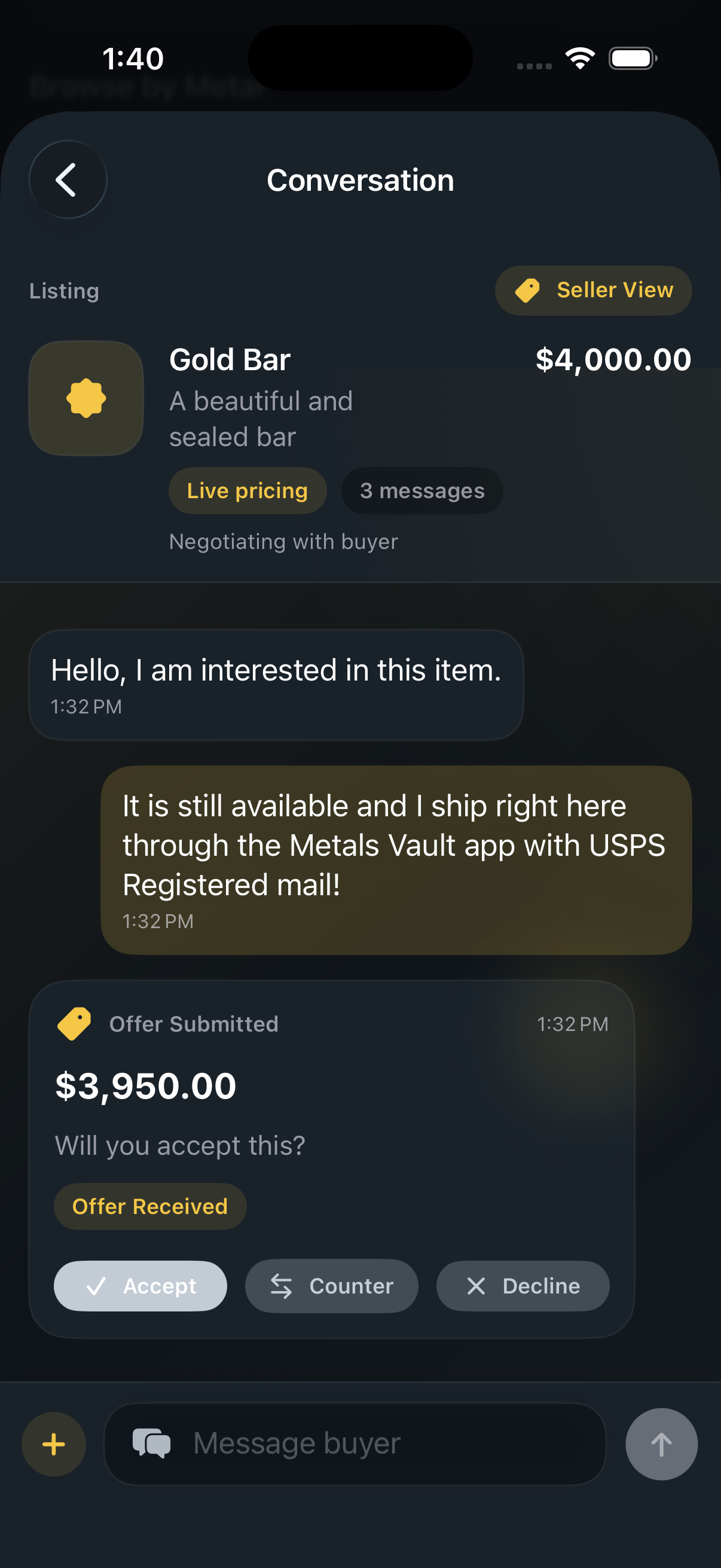
Task: Accept the $3,950.00 offer
Action: [x=140, y=1286]
